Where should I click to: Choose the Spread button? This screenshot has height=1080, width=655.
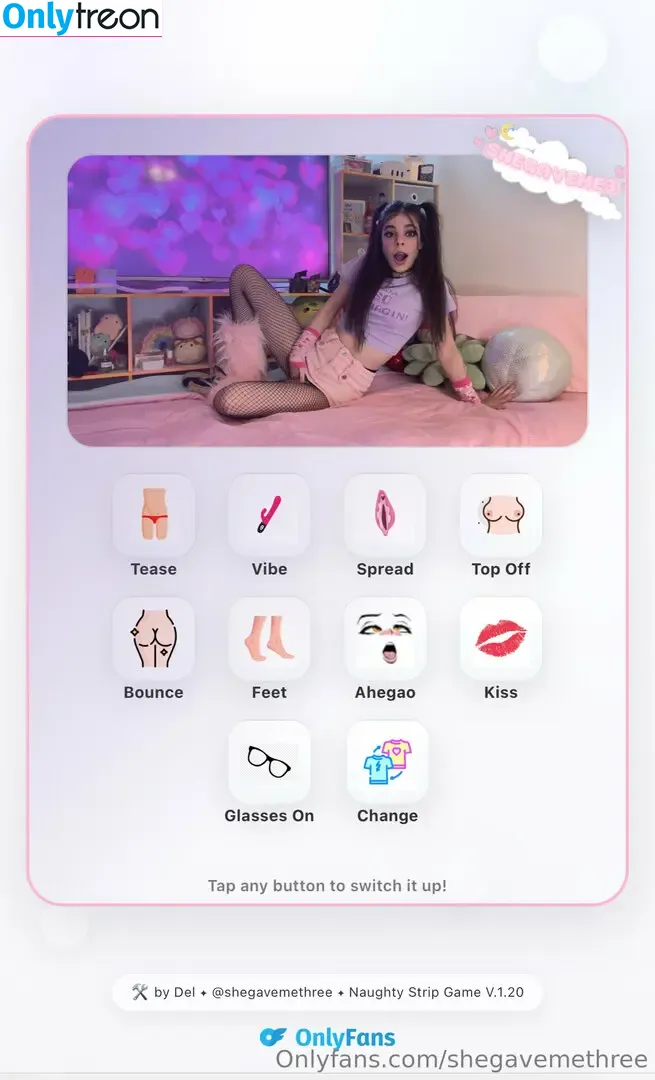pos(385,515)
